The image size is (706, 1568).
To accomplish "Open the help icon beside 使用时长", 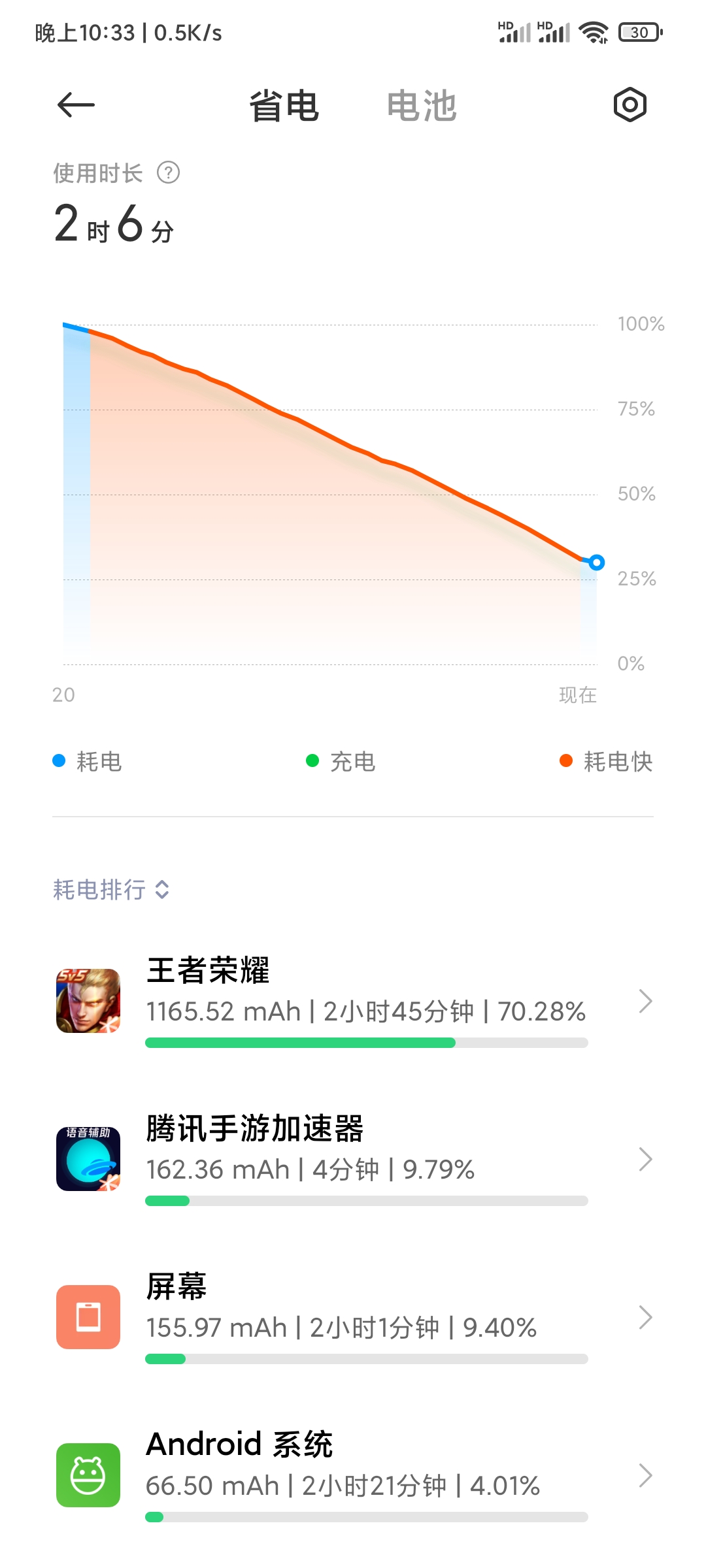I will (x=168, y=173).
